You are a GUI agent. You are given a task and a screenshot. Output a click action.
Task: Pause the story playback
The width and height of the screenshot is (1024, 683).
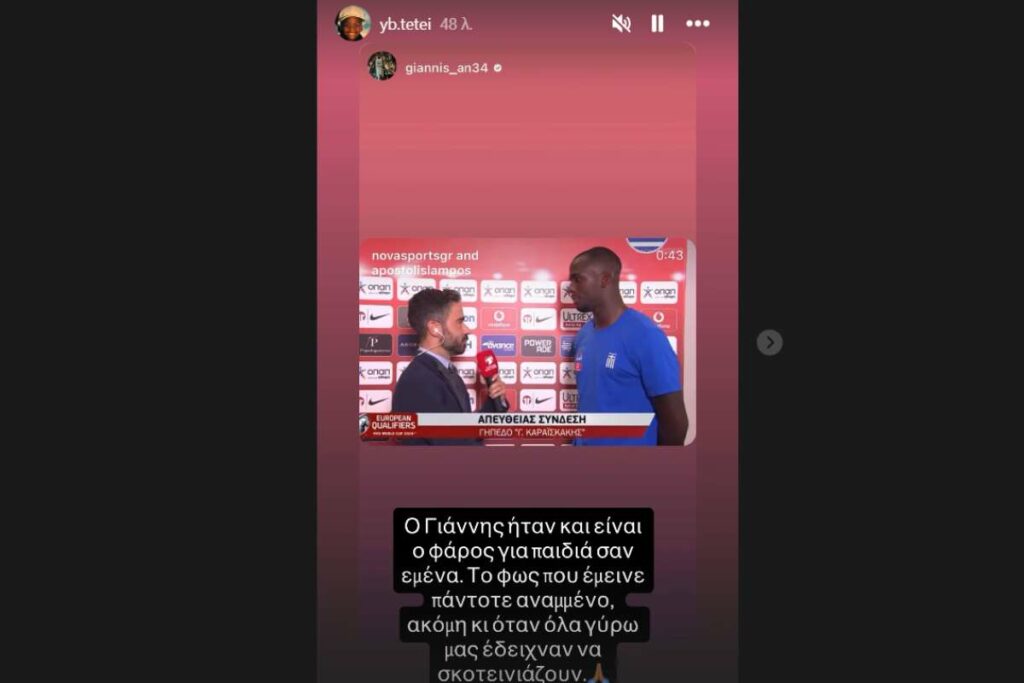point(657,23)
